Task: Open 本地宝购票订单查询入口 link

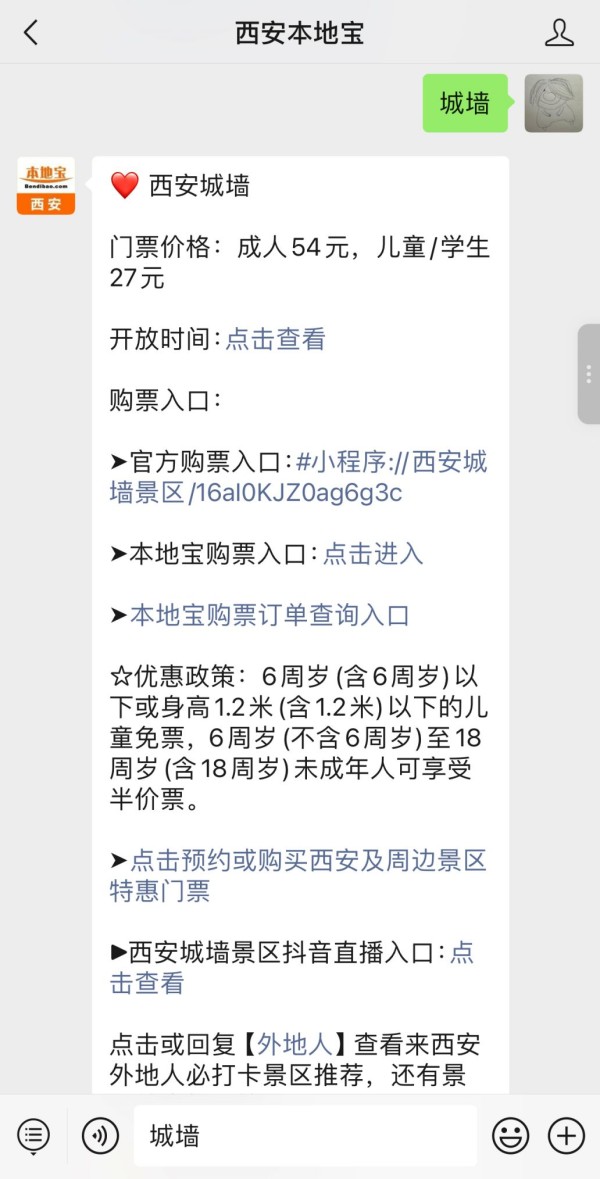Action: [x=270, y=615]
